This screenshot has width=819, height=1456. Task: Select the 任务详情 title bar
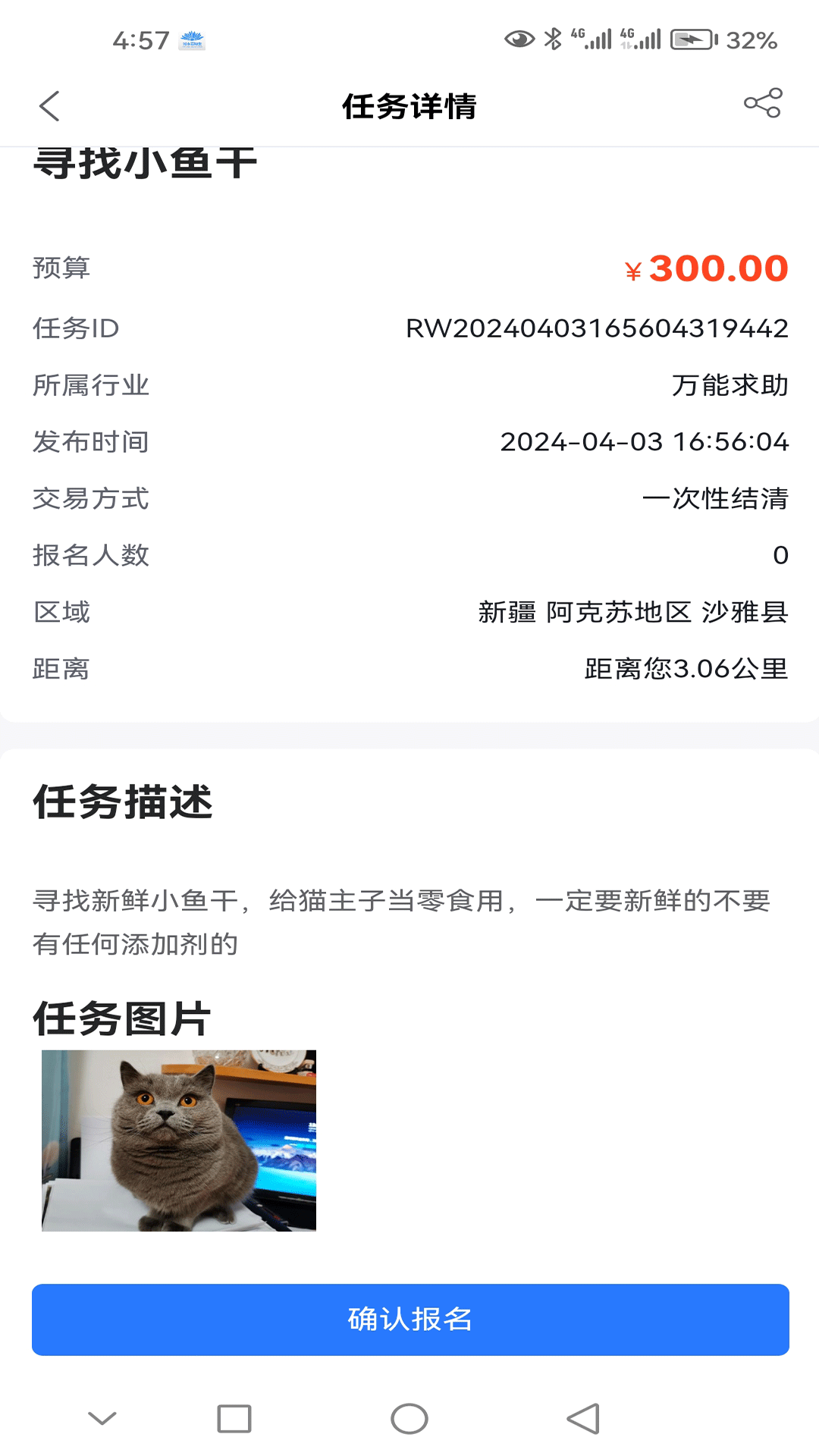409,106
